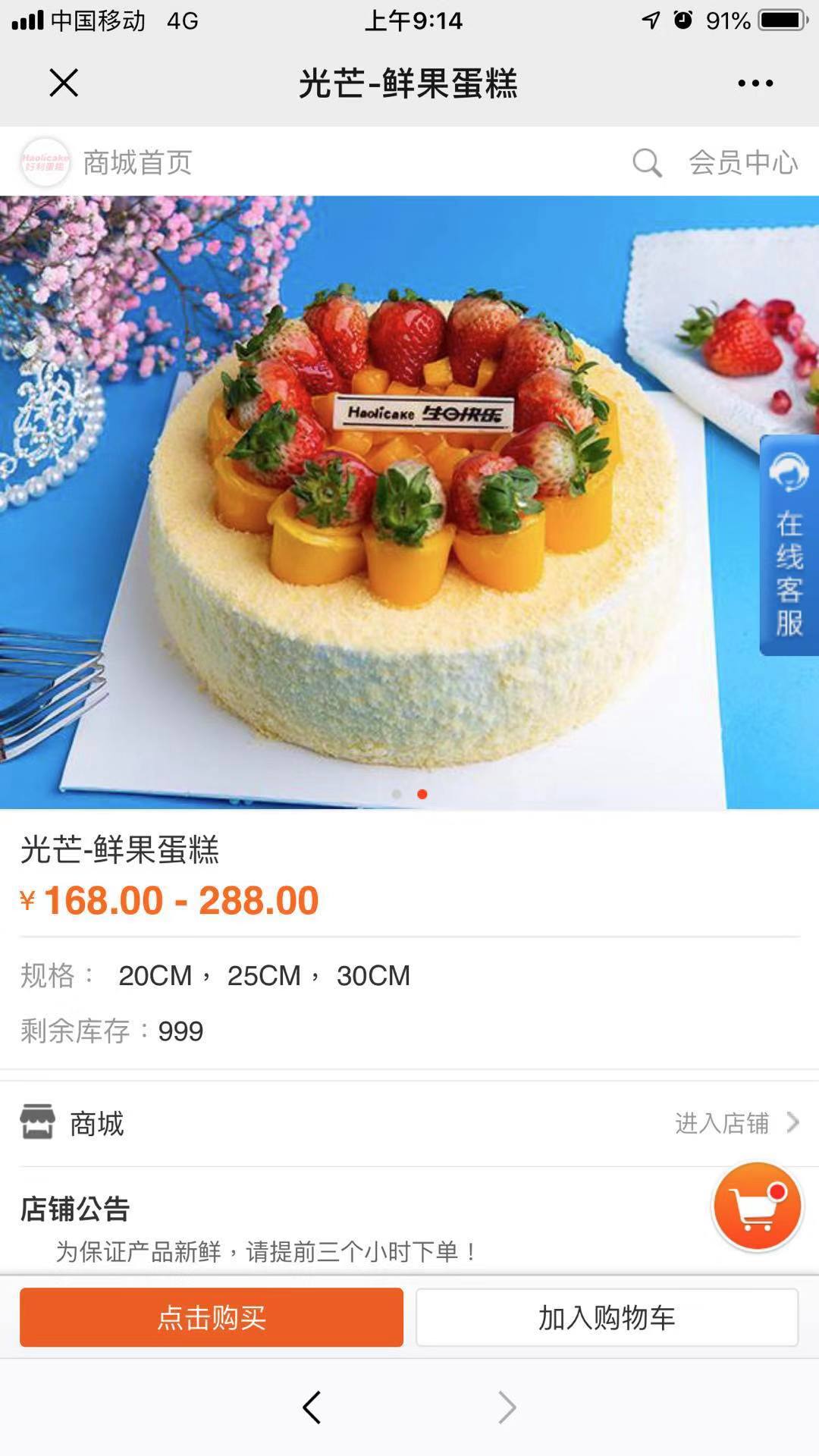
Task: Enter the store via 进入店铺
Action: [736, 1123]
